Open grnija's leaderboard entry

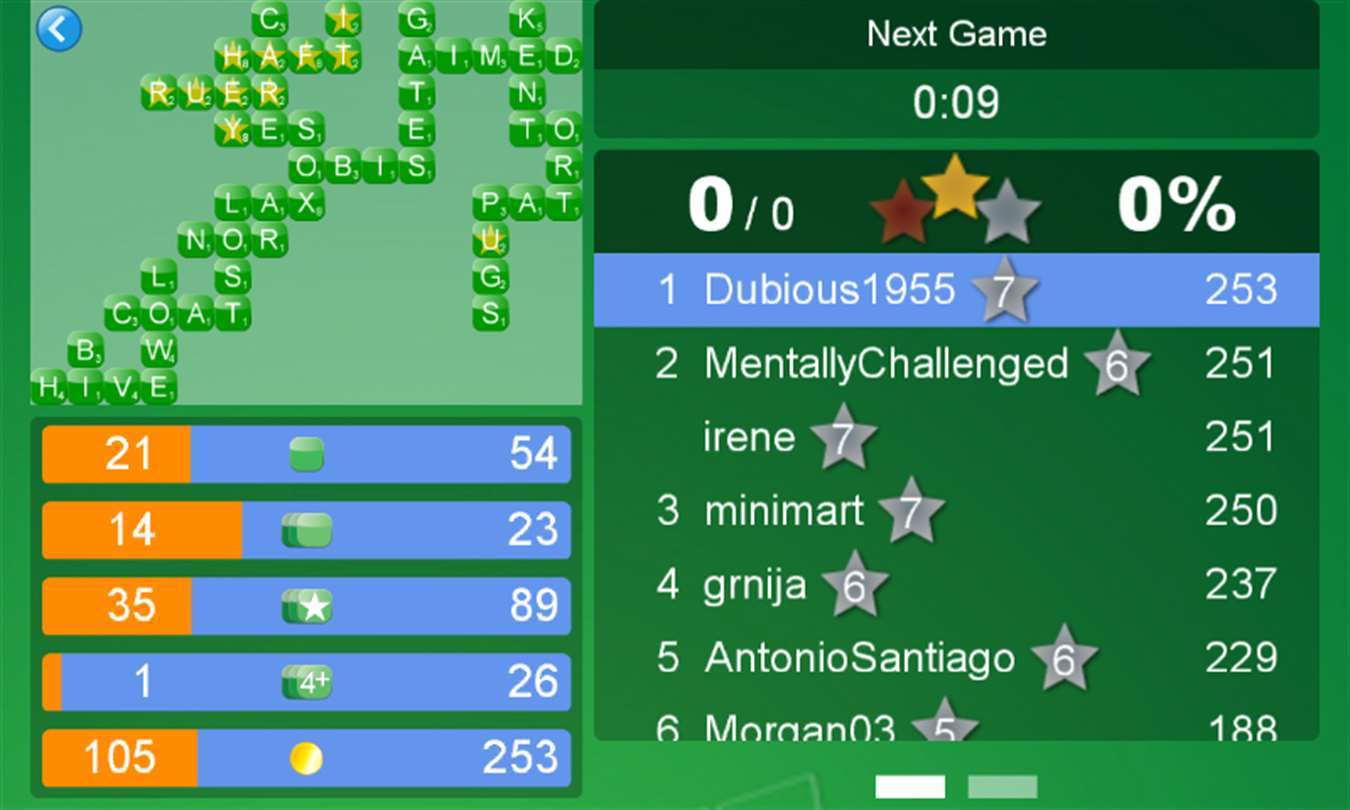click(955, 585)
